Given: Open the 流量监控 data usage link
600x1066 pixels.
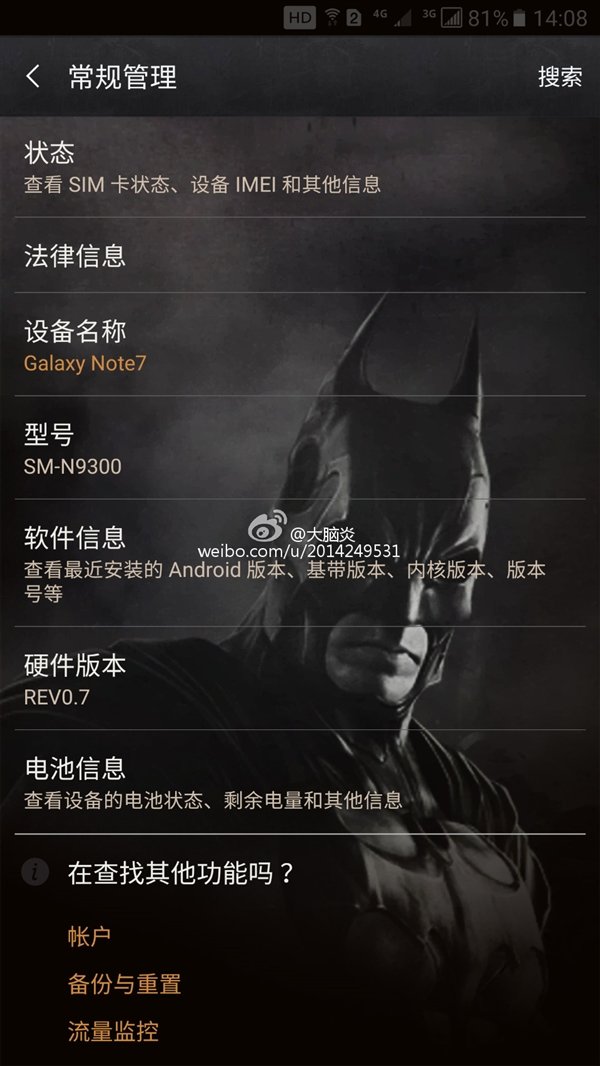Looking at the screenshot, I should [x=113, y=1030].
